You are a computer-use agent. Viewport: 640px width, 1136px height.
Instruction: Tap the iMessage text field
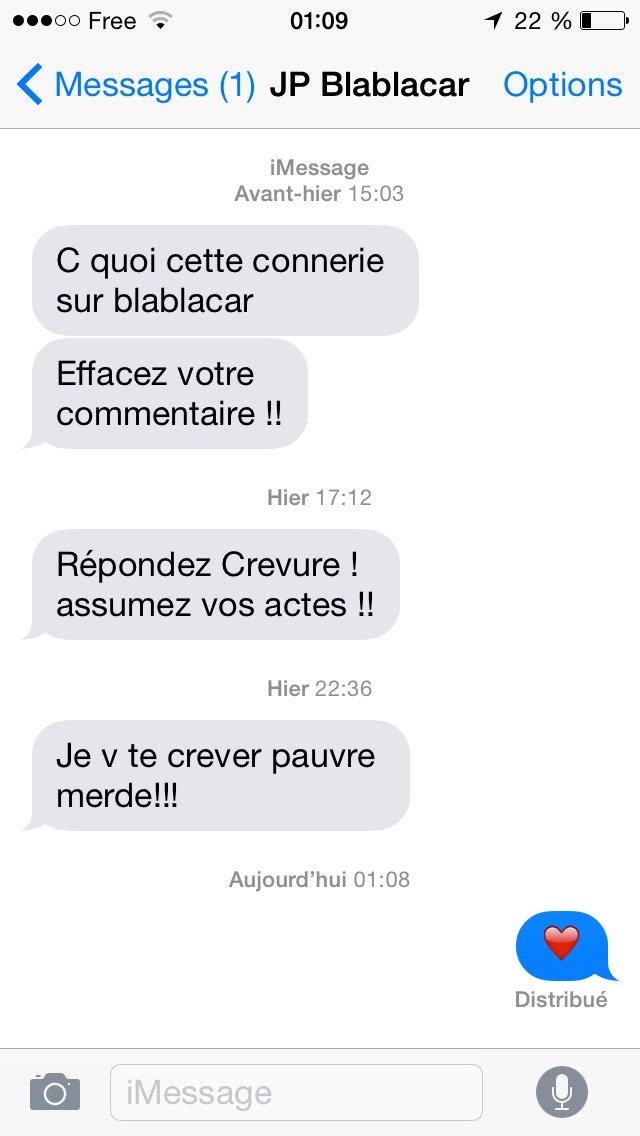pos(296,1092)
